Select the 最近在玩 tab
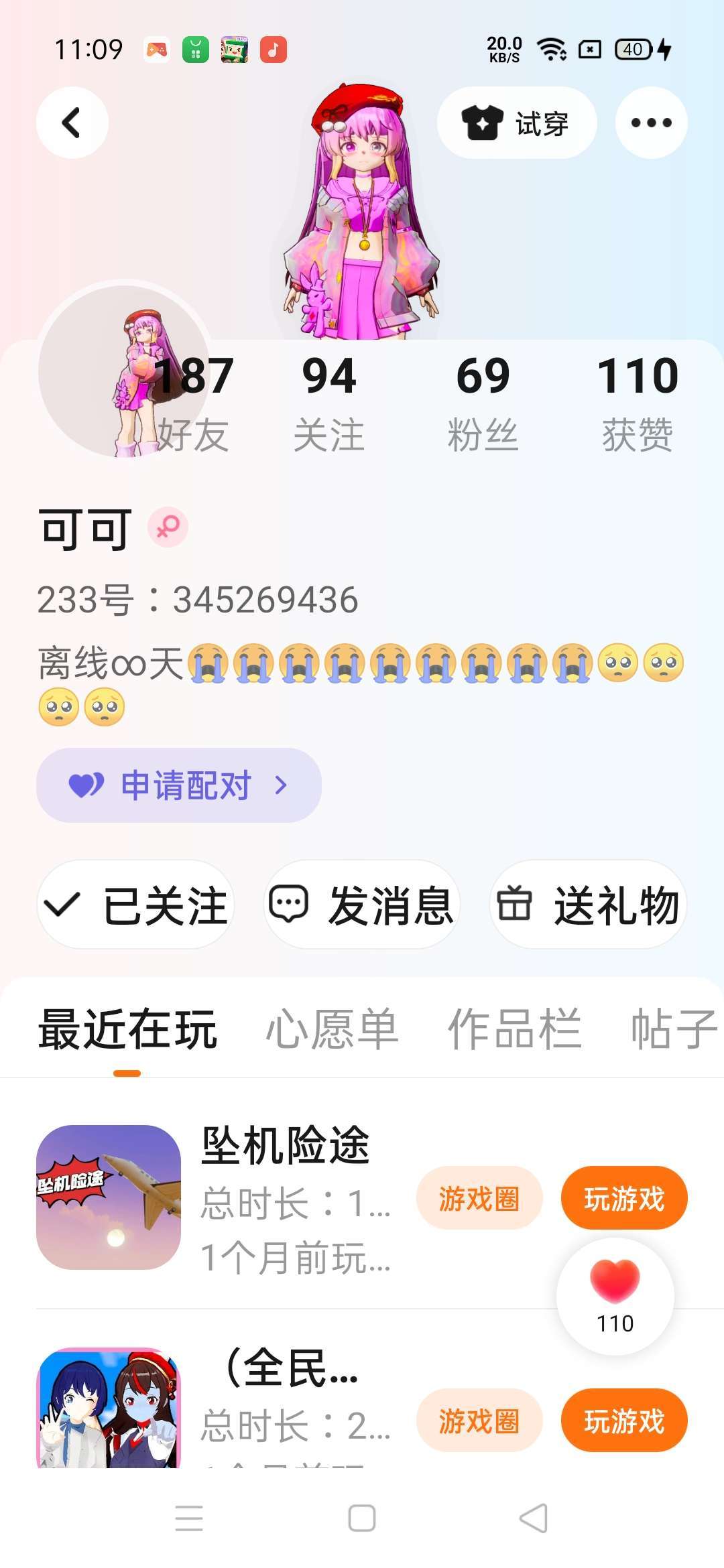Image resolution: width=724 pixels, height=1568 pixels. click(127, 1029)
